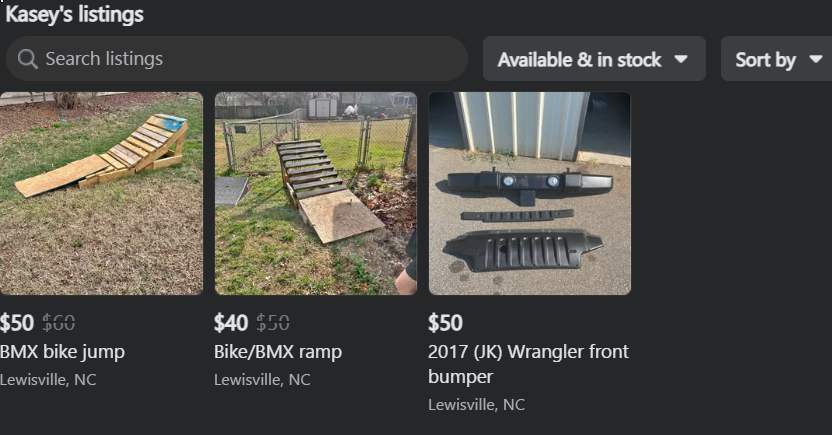Image resolution: width=832 pixels, height=435 pixels.
Task: Open the 2017 Wrangler front bumper listing
Action: [x=530, y=194]
